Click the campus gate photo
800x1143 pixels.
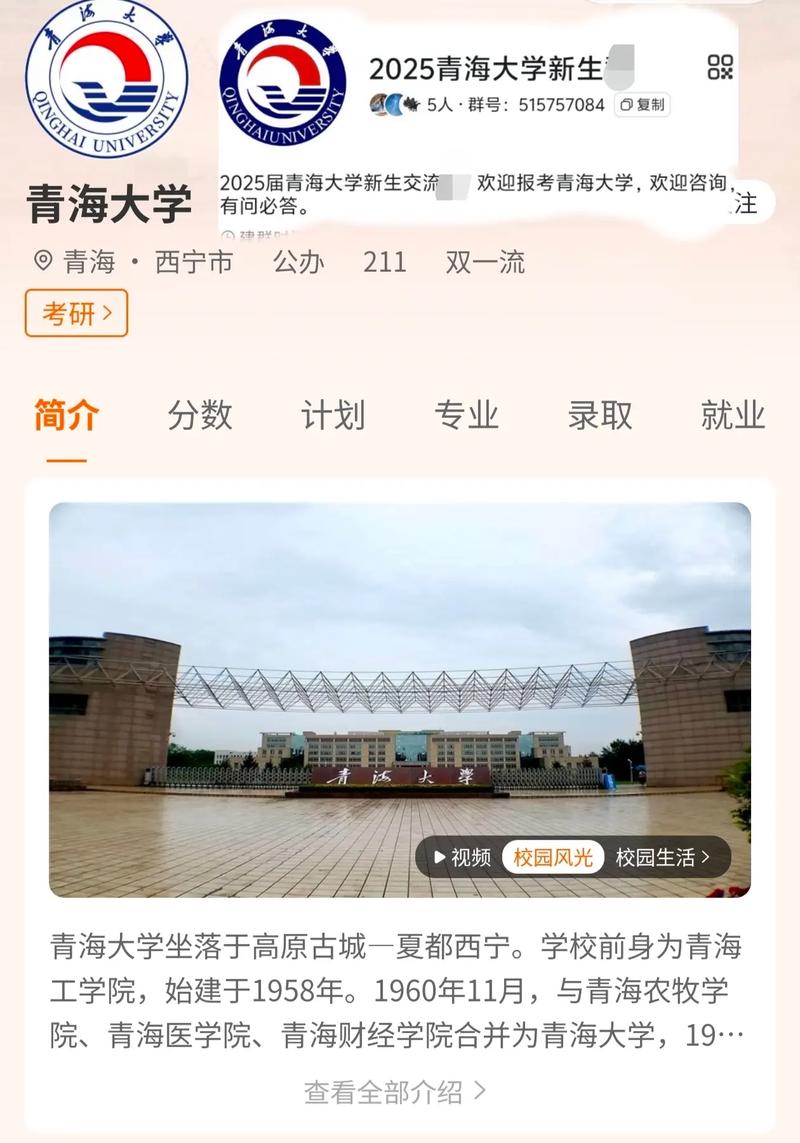398,702
